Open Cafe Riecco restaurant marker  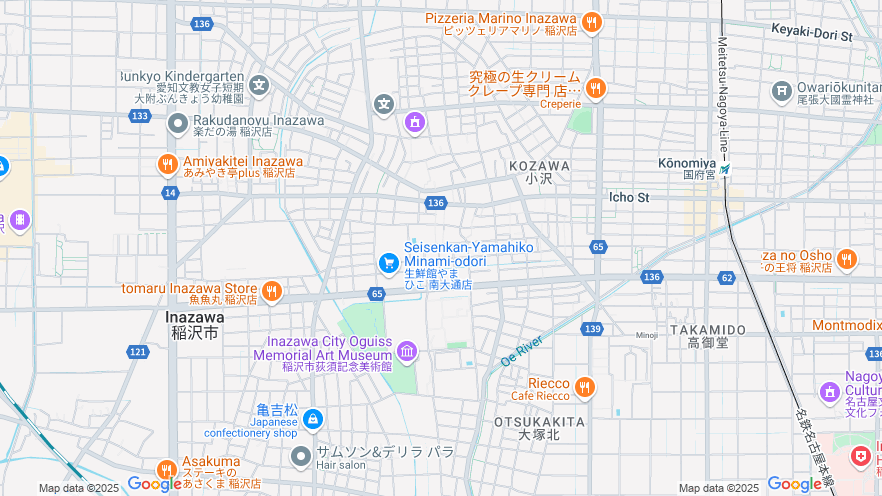point(585,387)
